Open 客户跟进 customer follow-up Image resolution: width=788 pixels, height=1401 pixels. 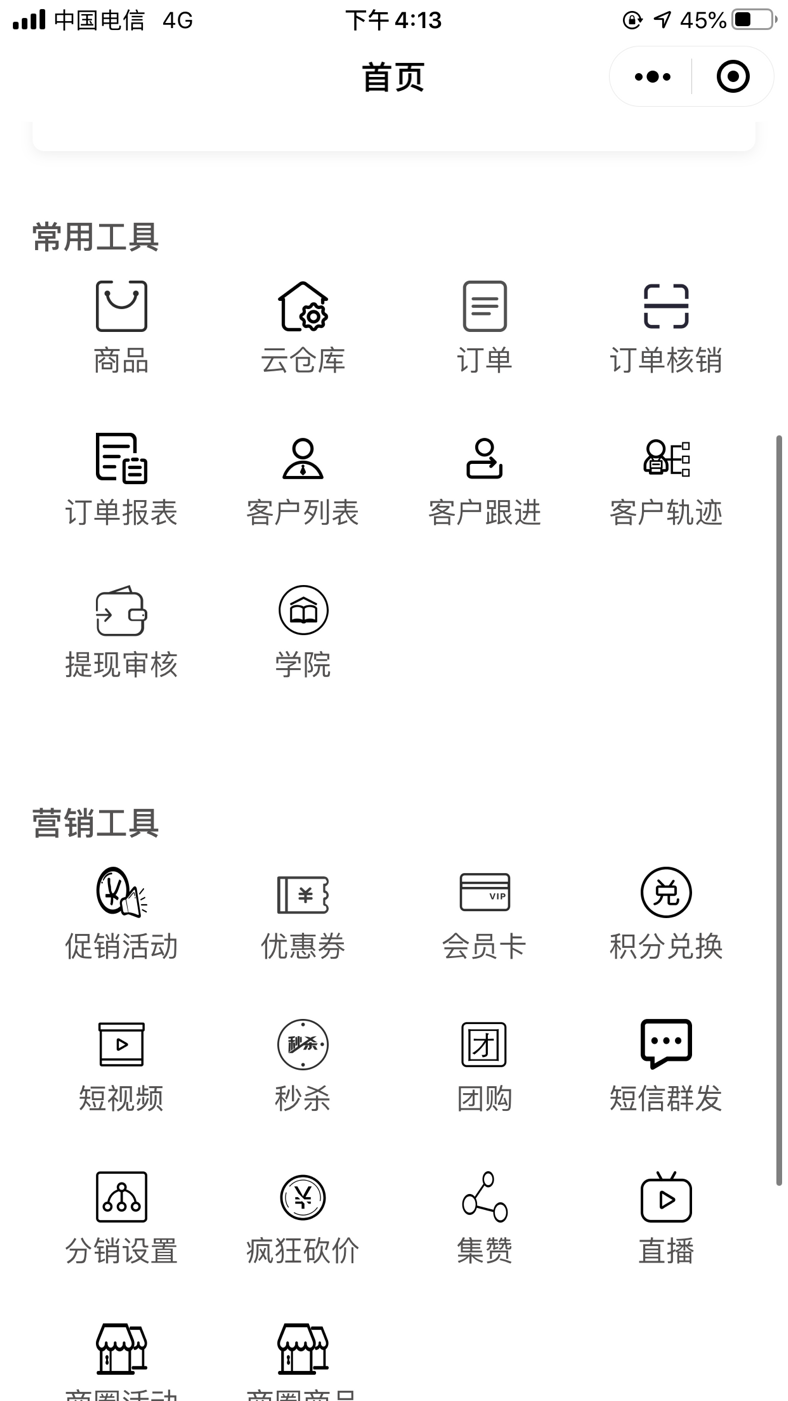coord(485,480)
